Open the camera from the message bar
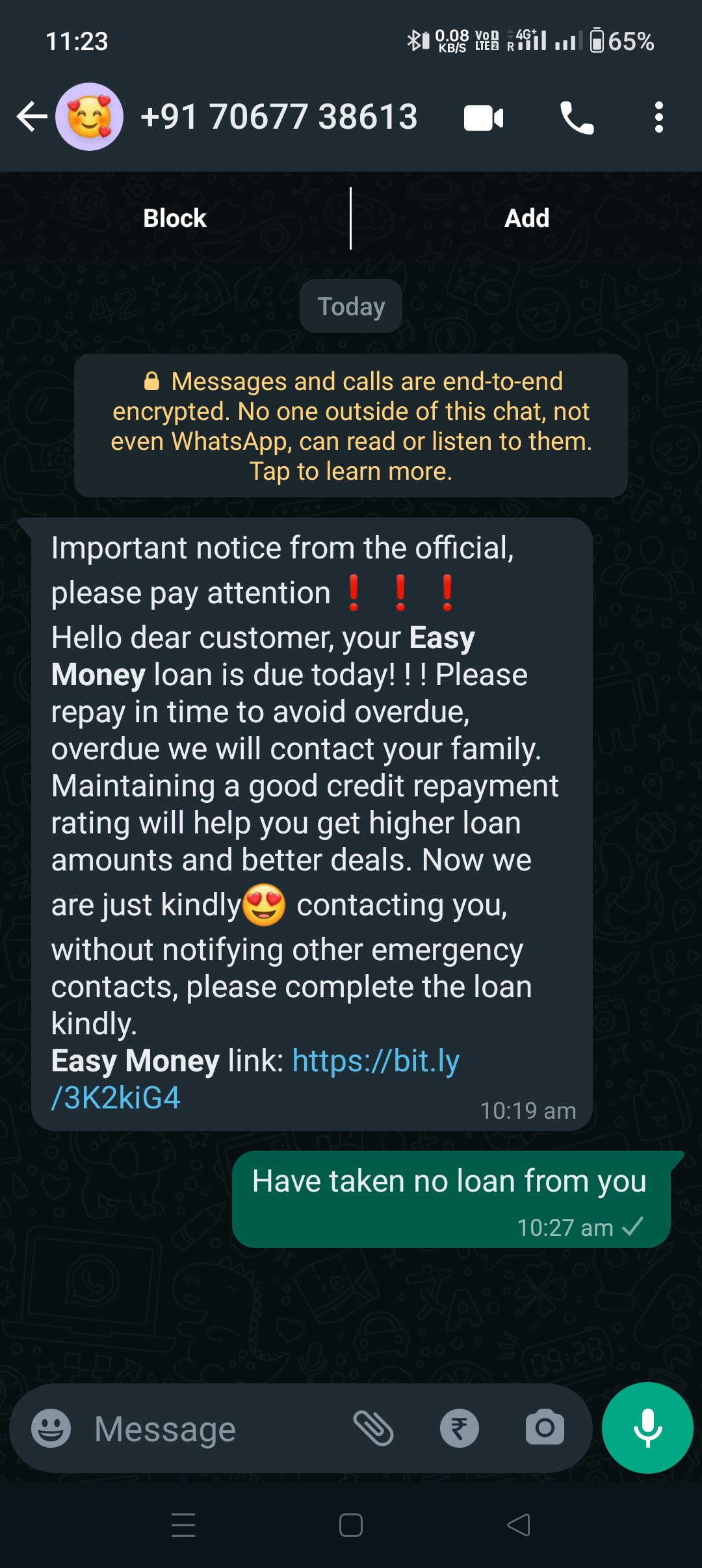This screenshot has height=1568, width=702. (545, 1428)
